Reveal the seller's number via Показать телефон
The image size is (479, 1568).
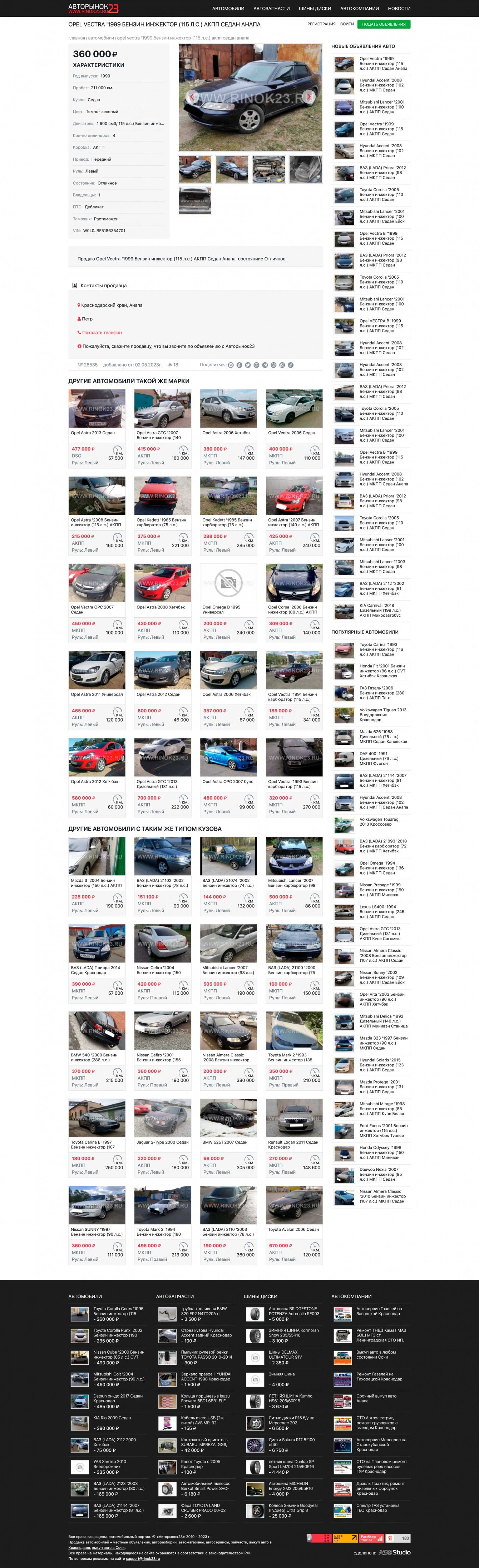pyautogui.click(x=102, y=332)
